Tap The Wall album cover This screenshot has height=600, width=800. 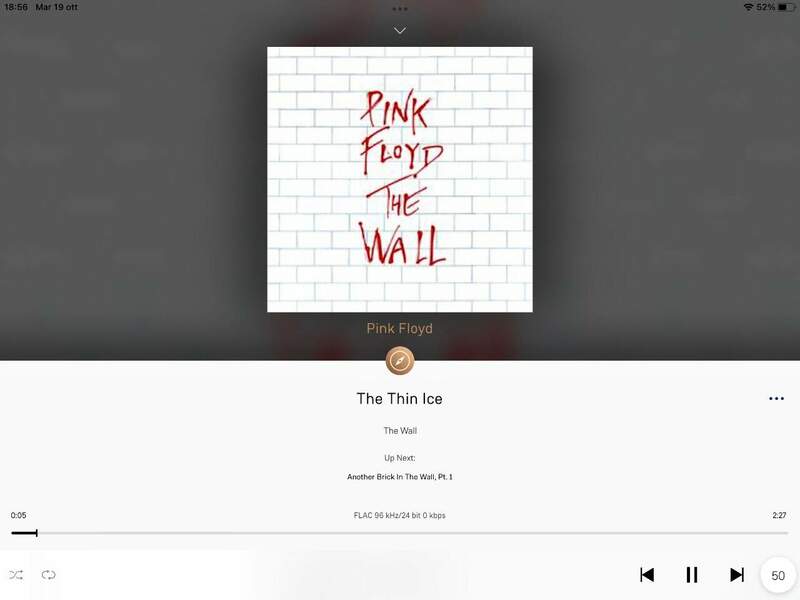click(399, 180)
